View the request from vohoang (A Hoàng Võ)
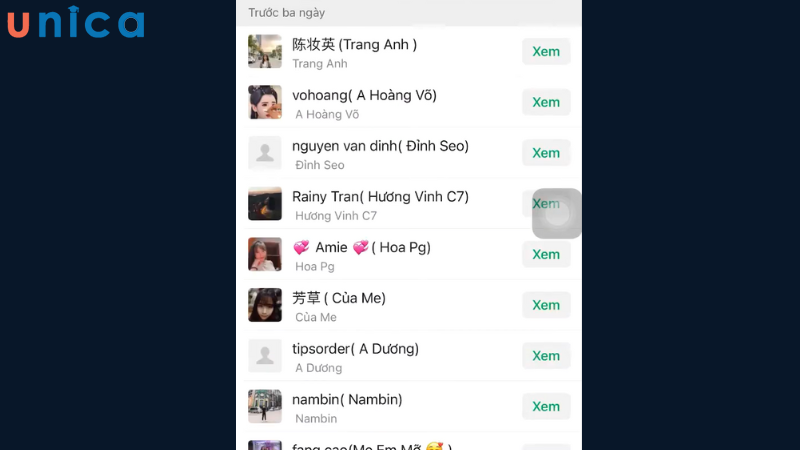The image size is (800, 450). pyautogui.click(x=546, y=102)
